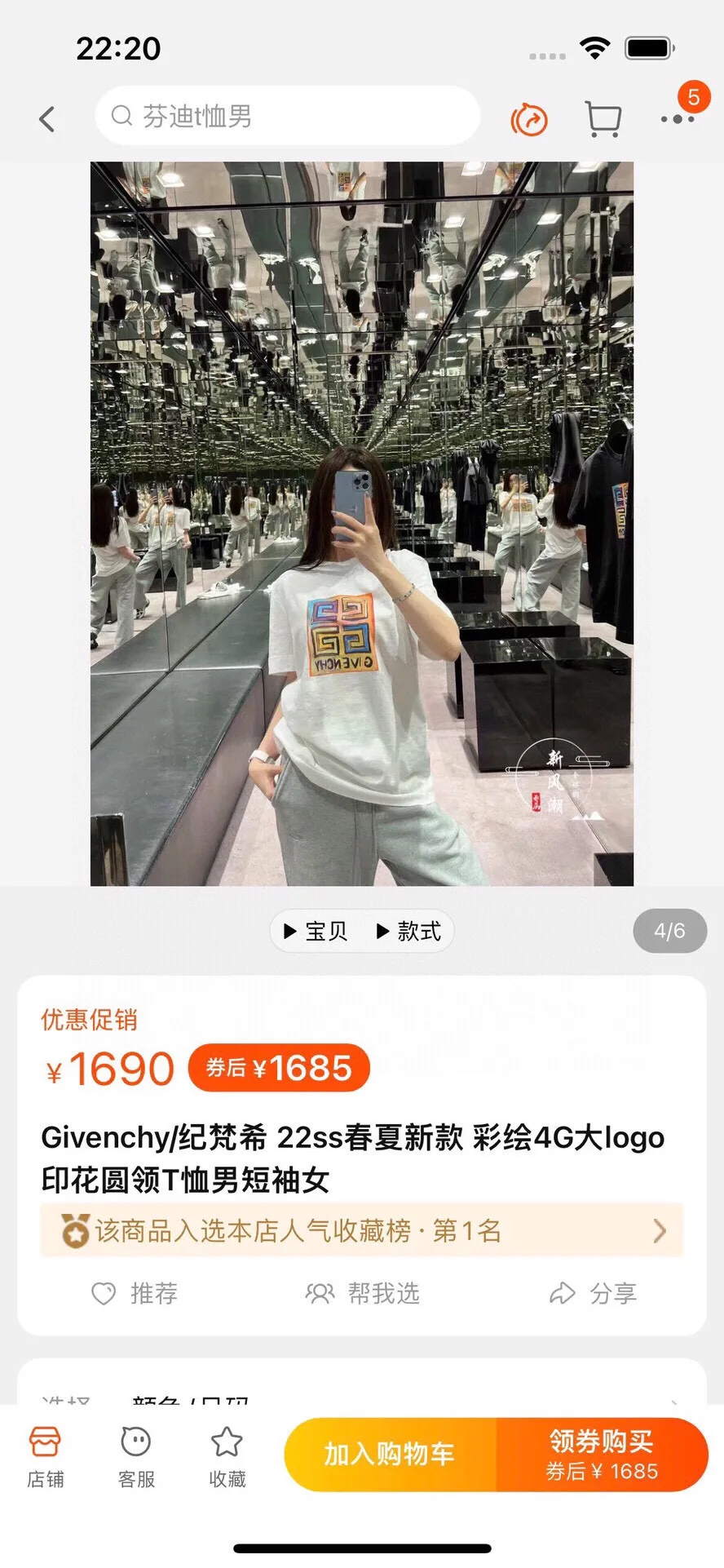Contact customer service 客服
724x1568 pixels.
pos(136,1457)
